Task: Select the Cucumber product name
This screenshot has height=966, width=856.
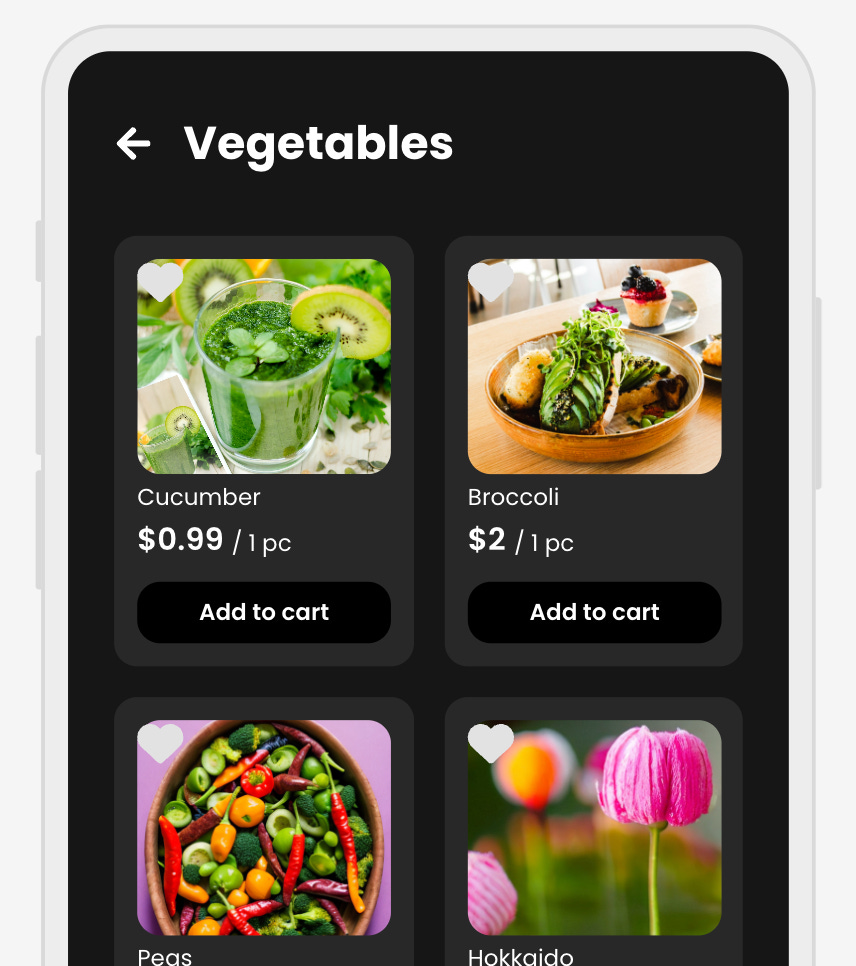Action: click(198, 497)
